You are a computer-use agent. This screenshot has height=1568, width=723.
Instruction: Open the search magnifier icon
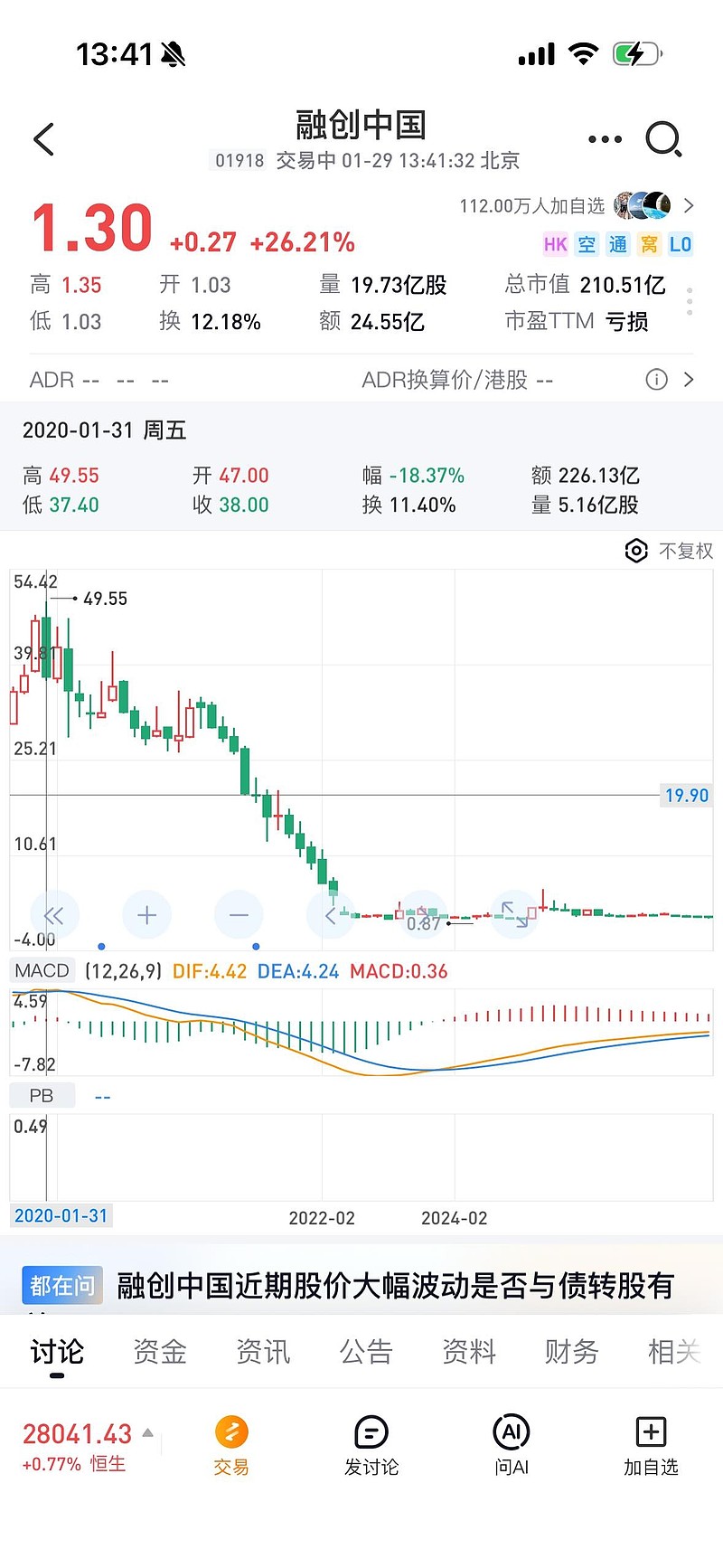click(665, 139)
